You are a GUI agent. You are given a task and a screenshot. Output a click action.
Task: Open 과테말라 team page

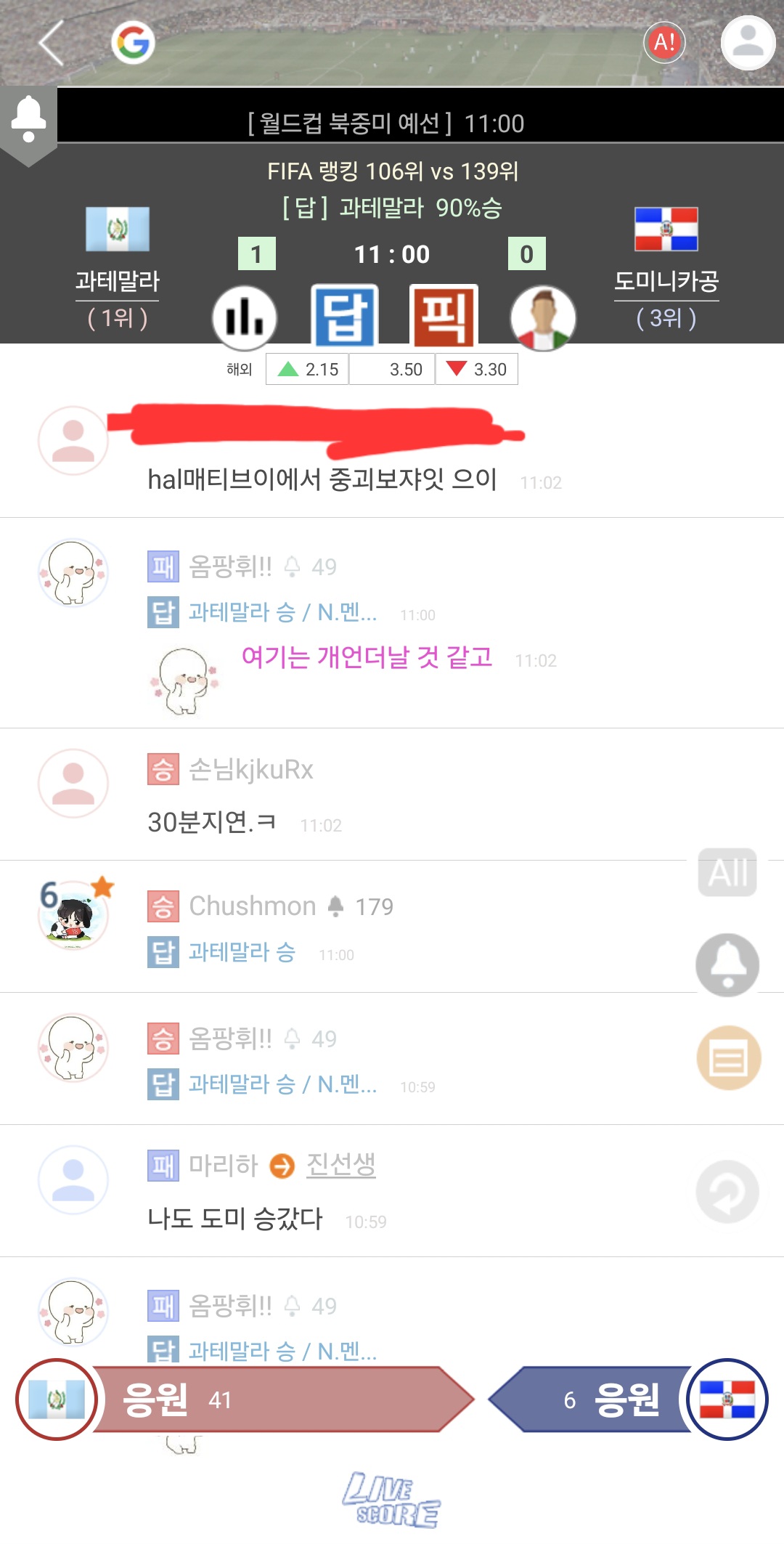(118, 281)
